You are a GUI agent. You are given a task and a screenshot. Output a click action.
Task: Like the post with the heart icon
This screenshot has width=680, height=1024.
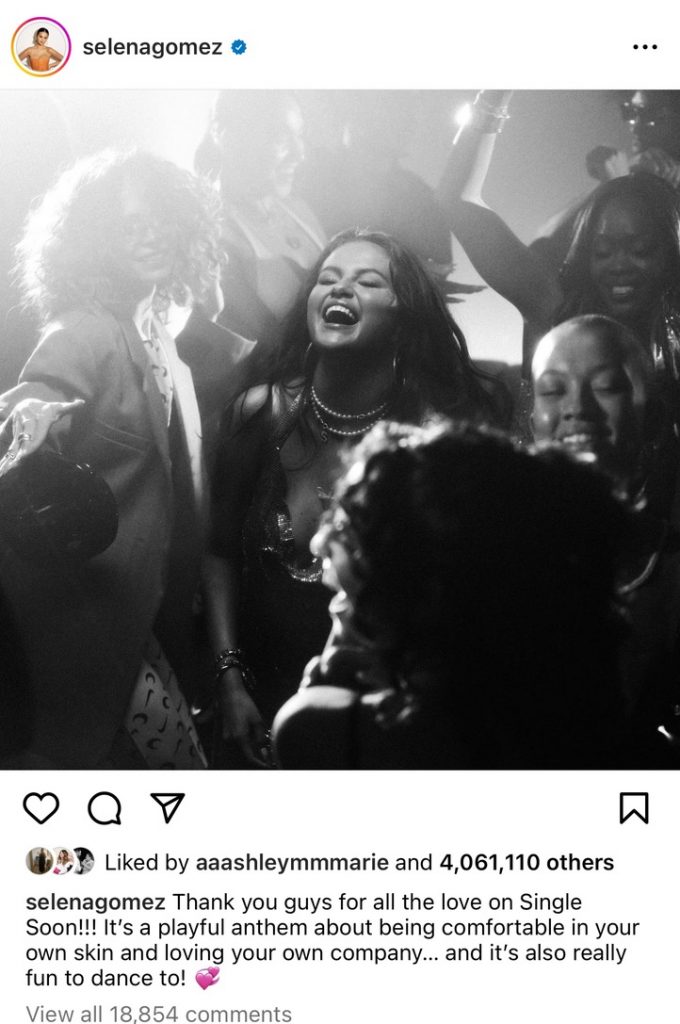pos(41,808)
